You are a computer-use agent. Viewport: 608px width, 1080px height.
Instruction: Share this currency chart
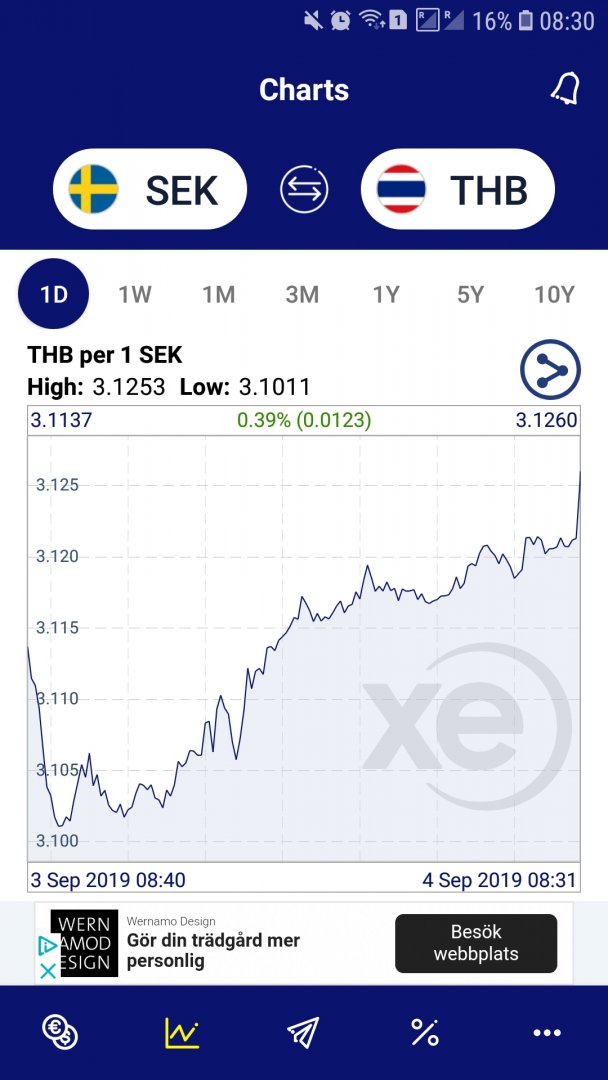(x=550, y=370)
